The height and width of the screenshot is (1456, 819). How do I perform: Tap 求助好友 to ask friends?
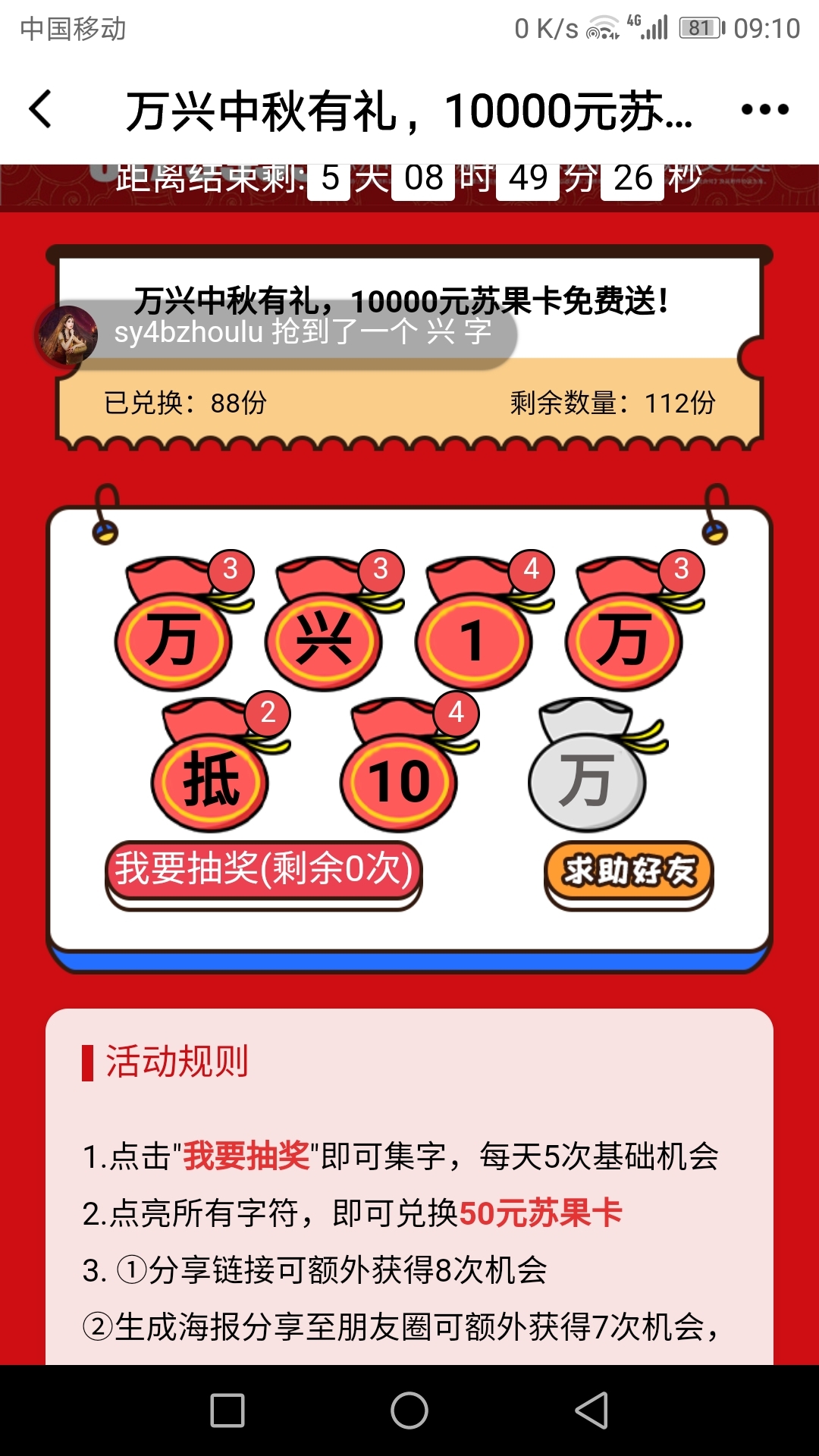(629, 871)
